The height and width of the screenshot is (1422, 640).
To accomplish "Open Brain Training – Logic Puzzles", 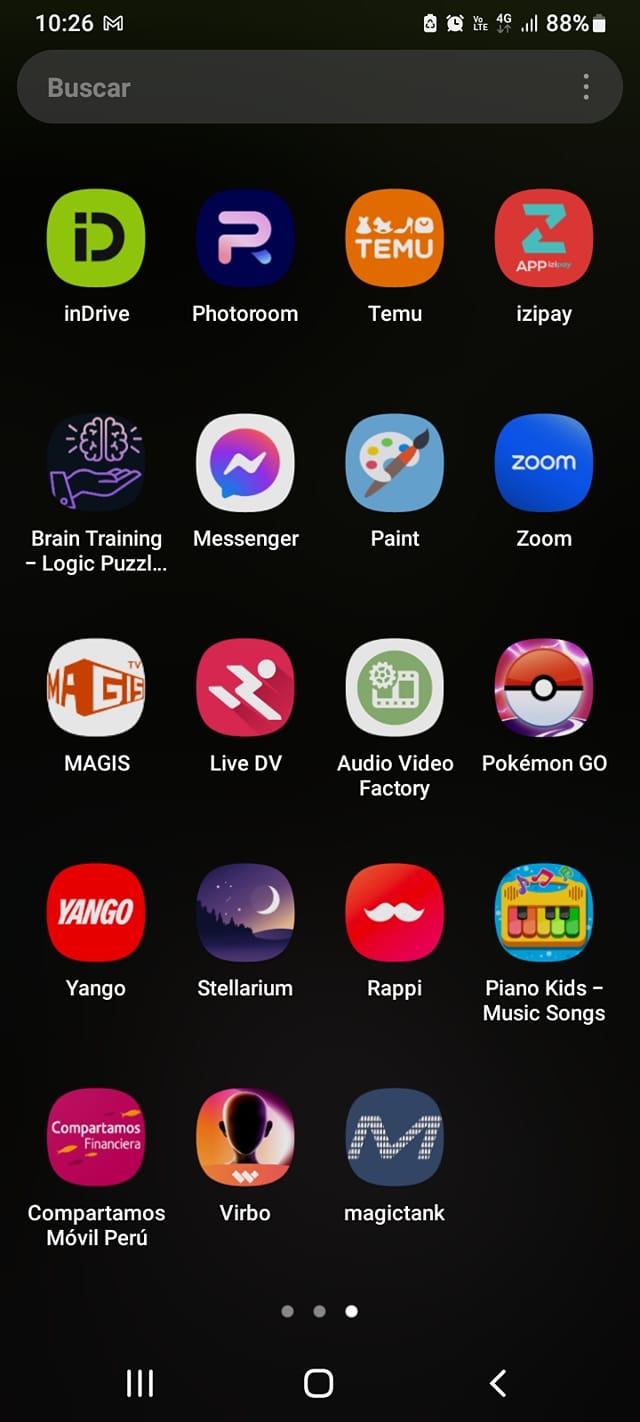I will pos(96,463).
